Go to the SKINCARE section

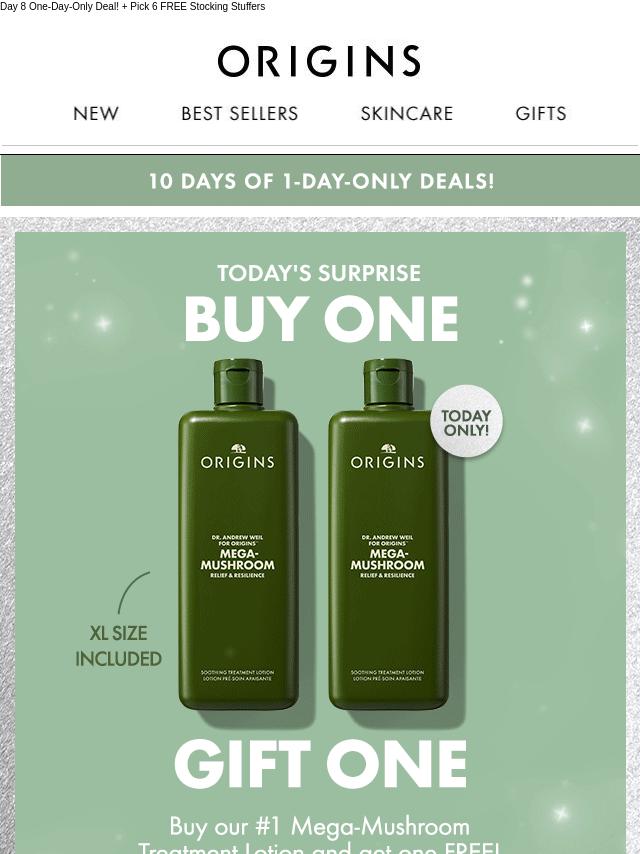(406, 114)
